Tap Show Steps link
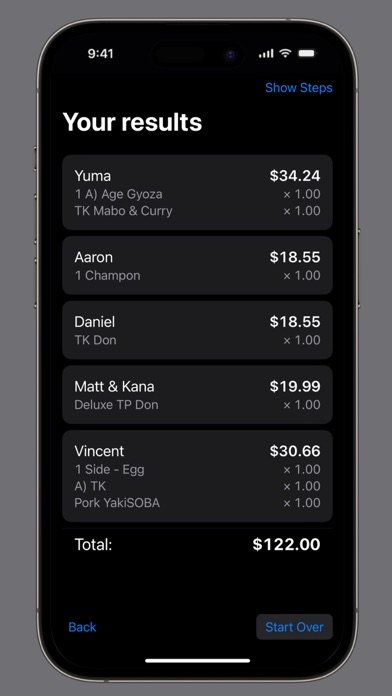 pyautogui.click(x=298, y=88)
